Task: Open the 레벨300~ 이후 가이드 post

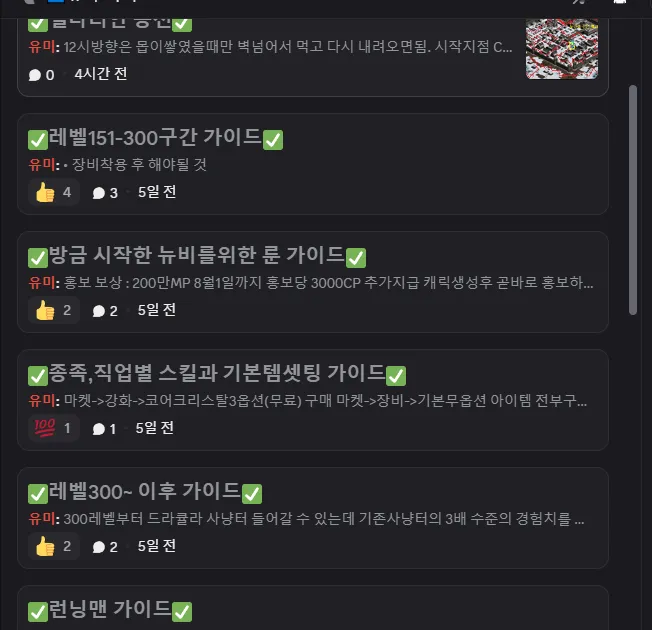Action: [x=145, y=492]
